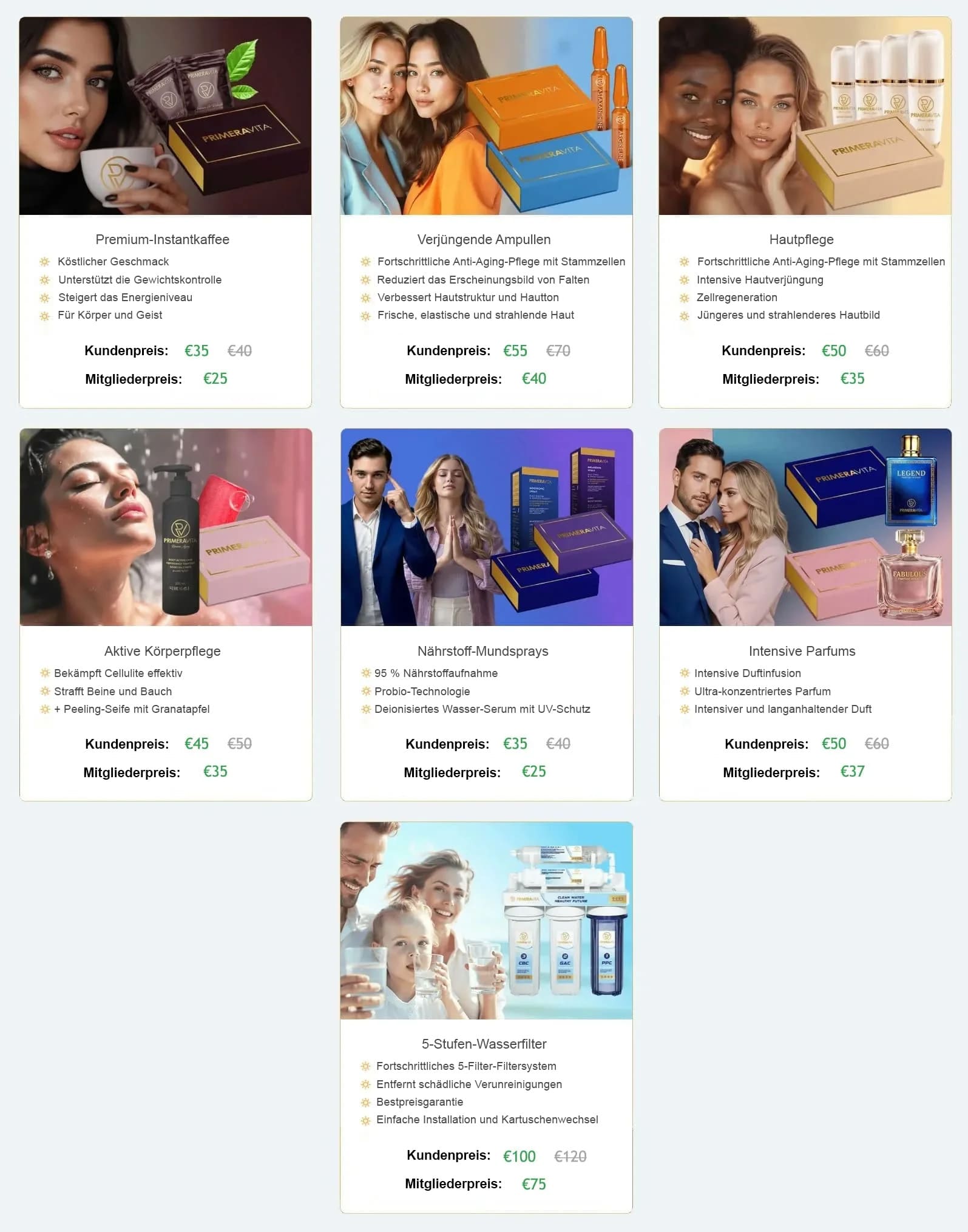Viewport: 968px width, 1232px height.
Task: View the Verjüngende Ampullen card
Action: click(486, 212)
